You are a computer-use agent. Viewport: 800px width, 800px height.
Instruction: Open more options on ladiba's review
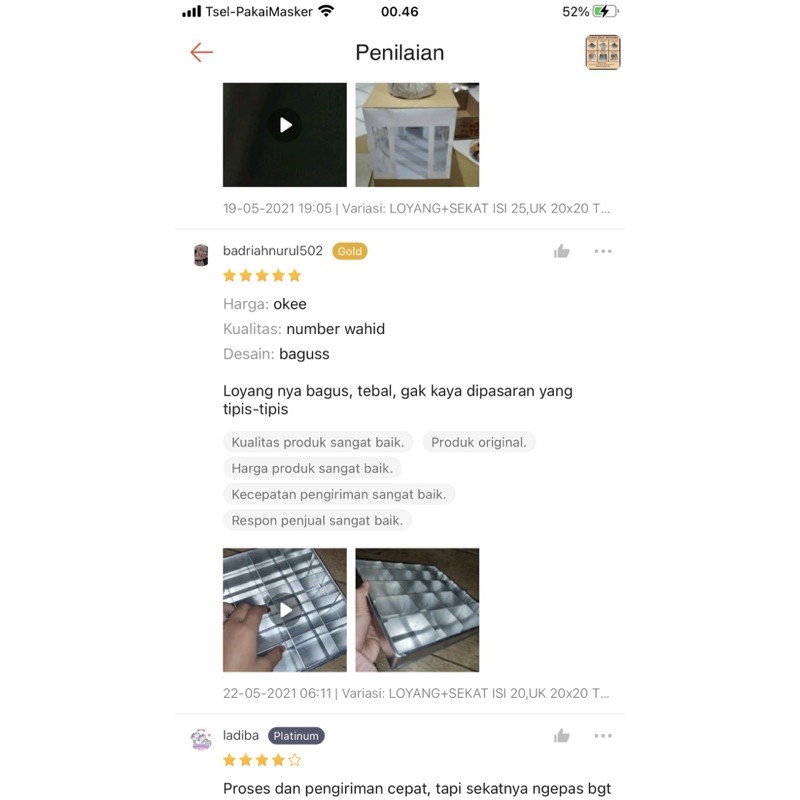coord(603,736)
